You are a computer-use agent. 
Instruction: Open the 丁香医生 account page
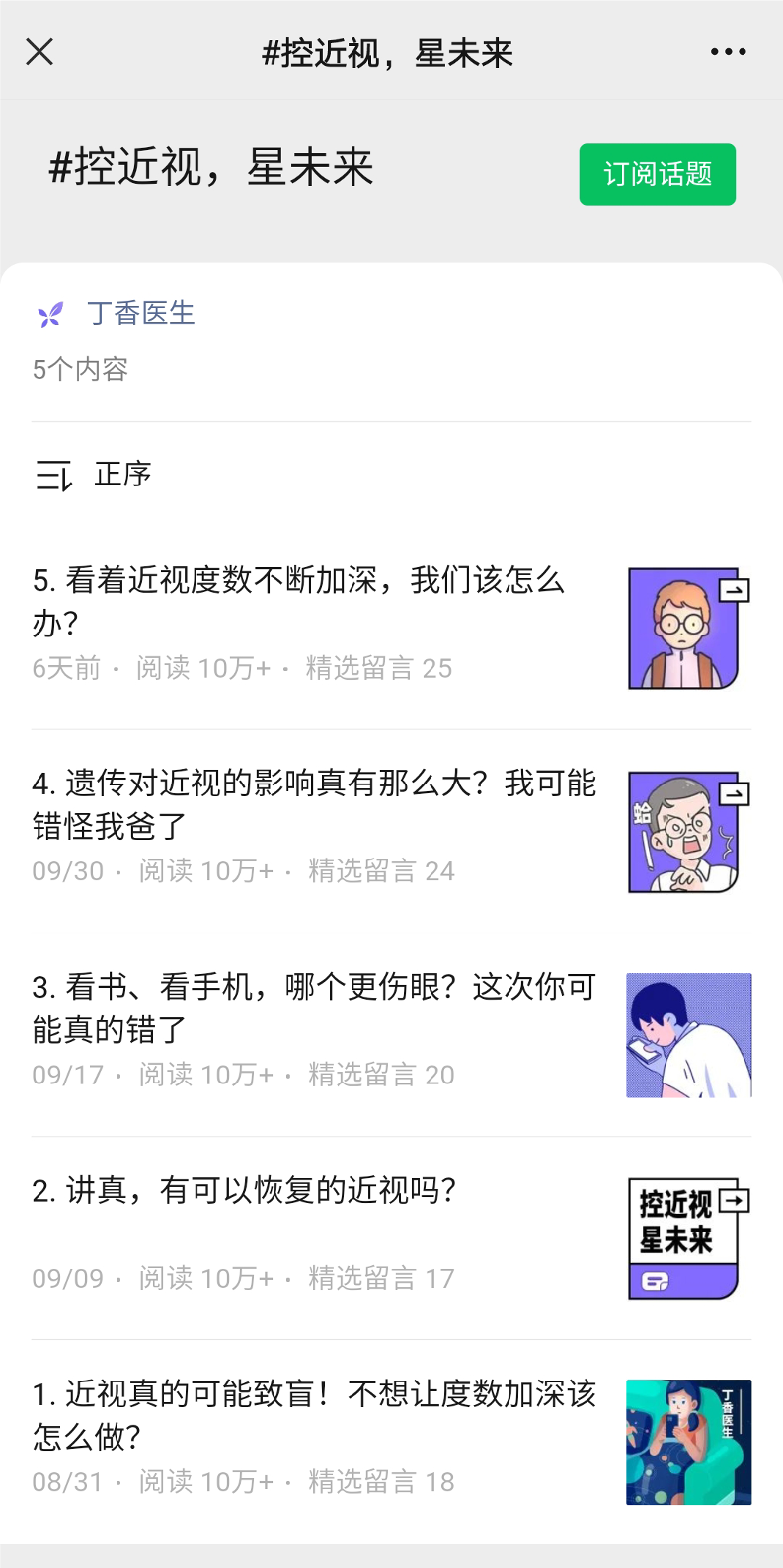pos(140,314)
